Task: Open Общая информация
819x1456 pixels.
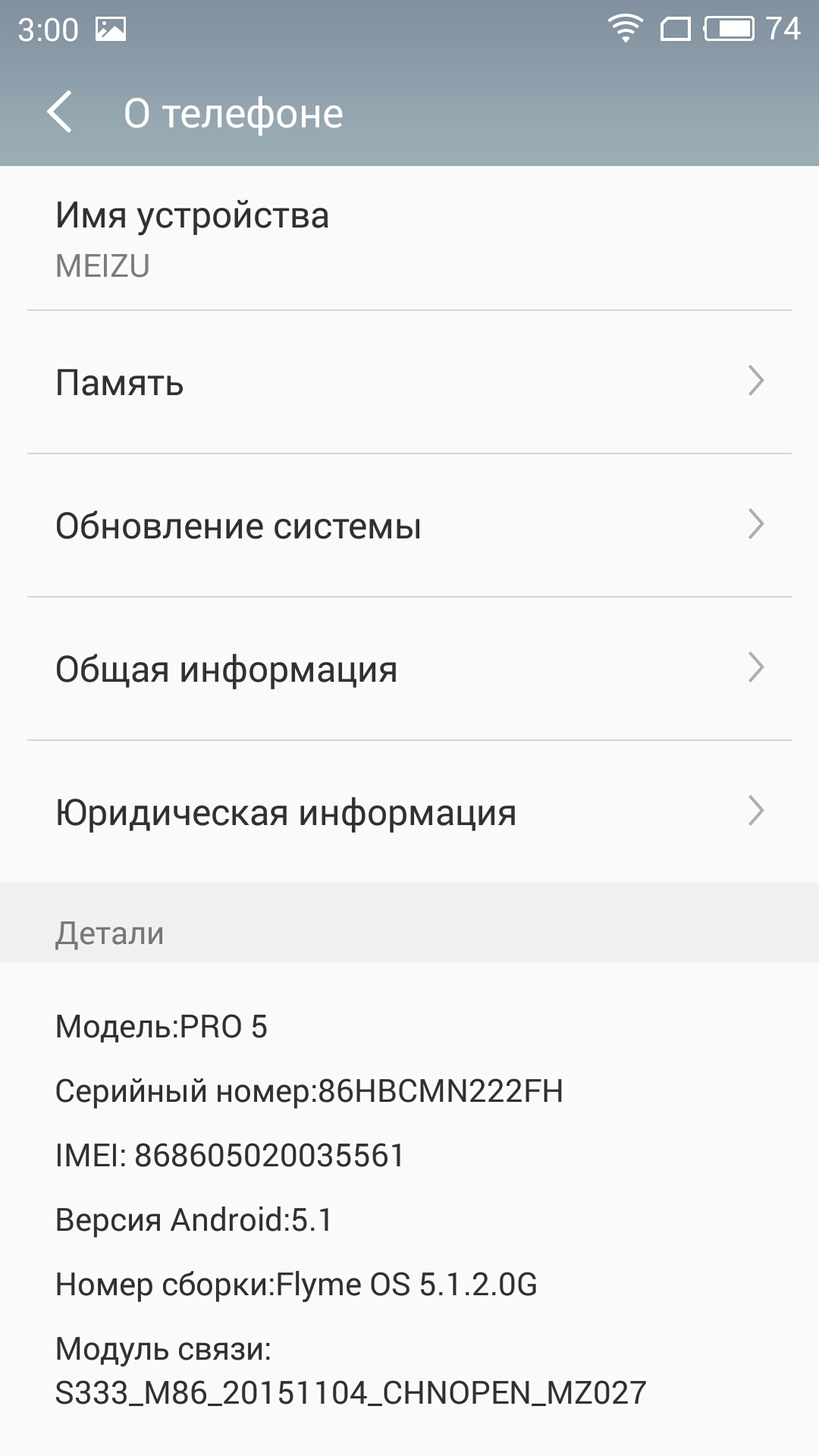Action: 409,669
